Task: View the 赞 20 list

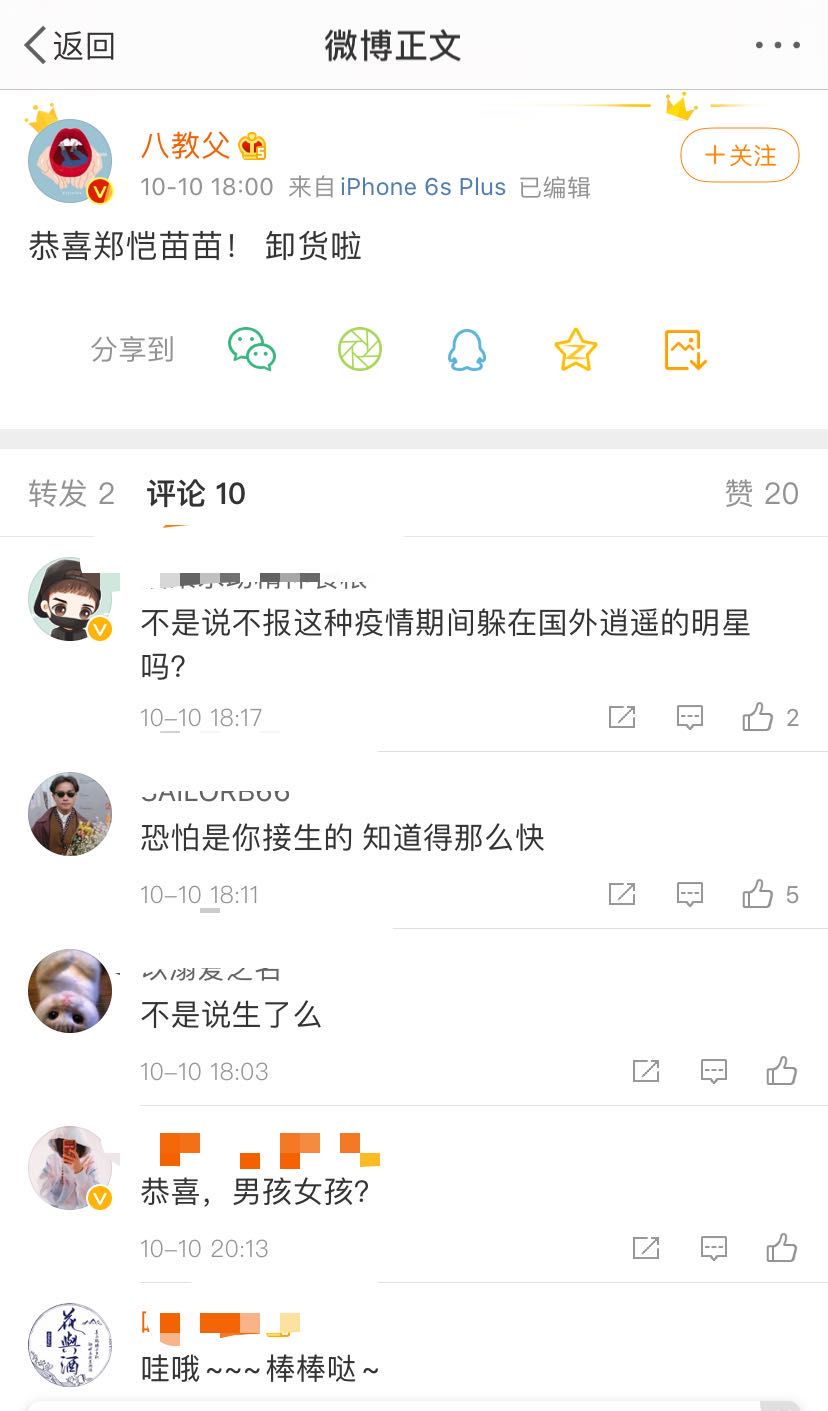Action: coord(761,494)
